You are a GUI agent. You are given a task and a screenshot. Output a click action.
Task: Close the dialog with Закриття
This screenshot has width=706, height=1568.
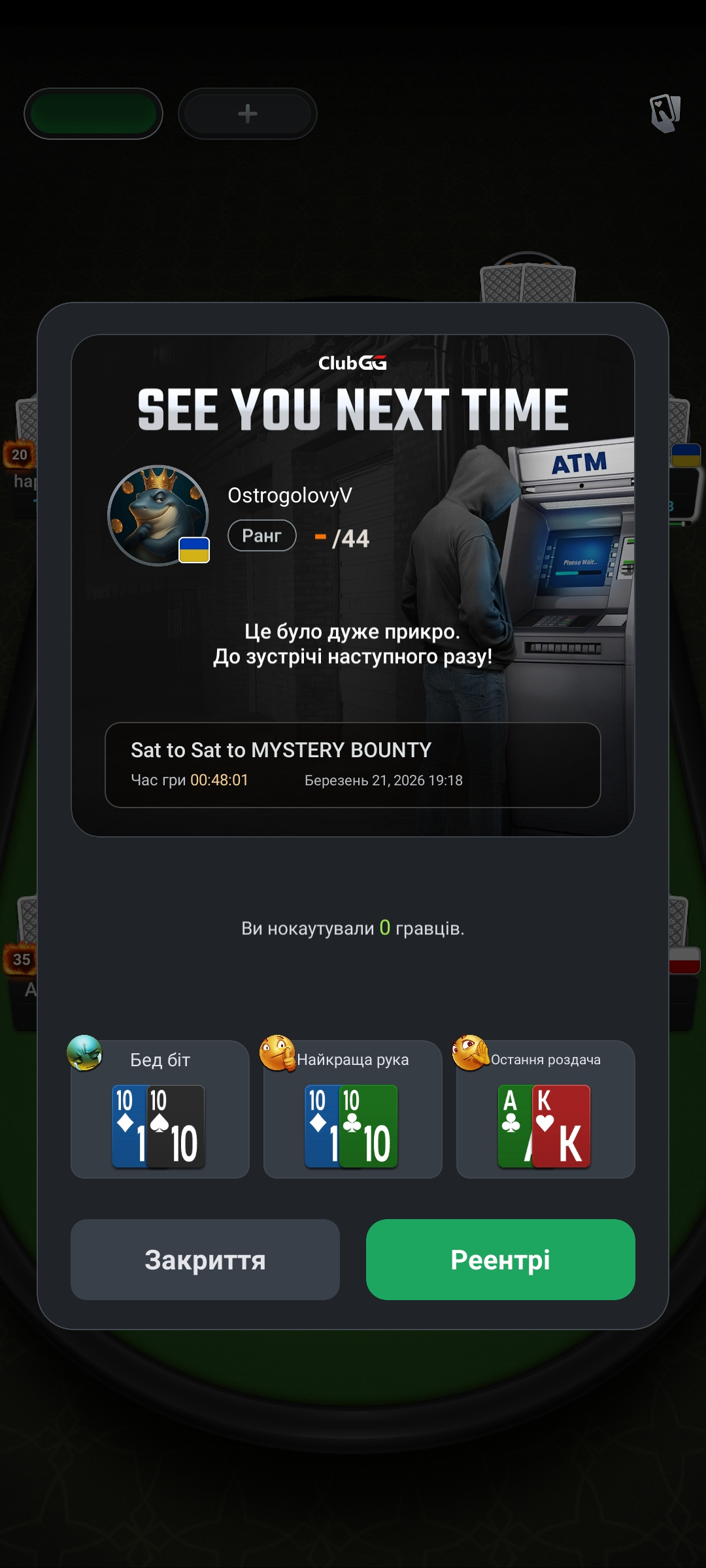coord(205,1259)
